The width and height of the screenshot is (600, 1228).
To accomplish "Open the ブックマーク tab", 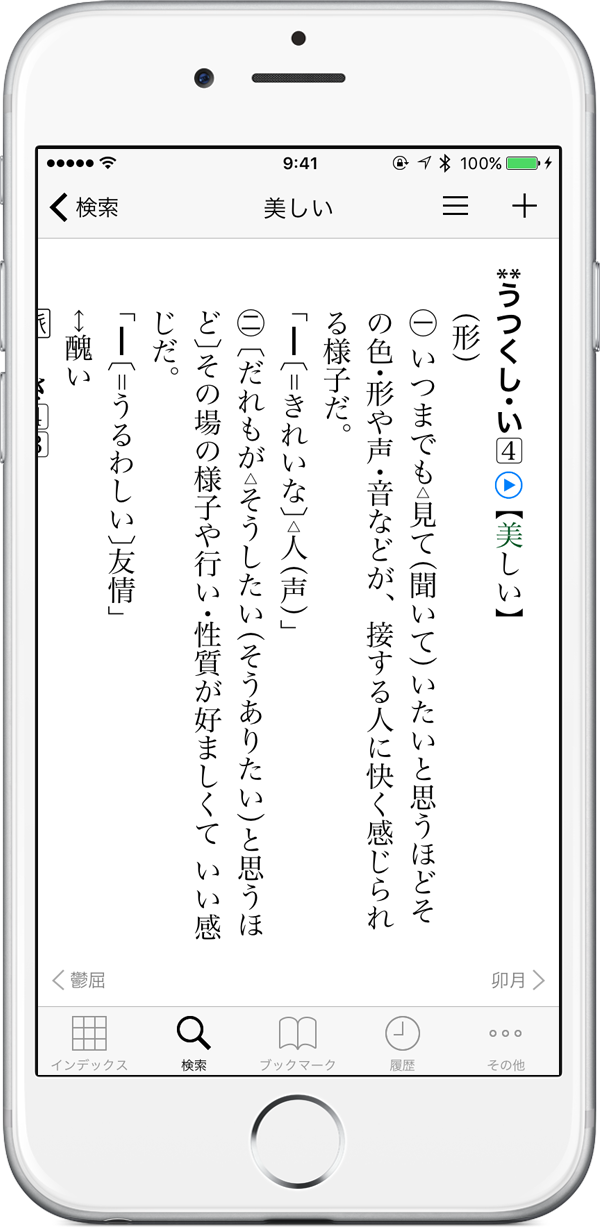I will [298, 1043].
